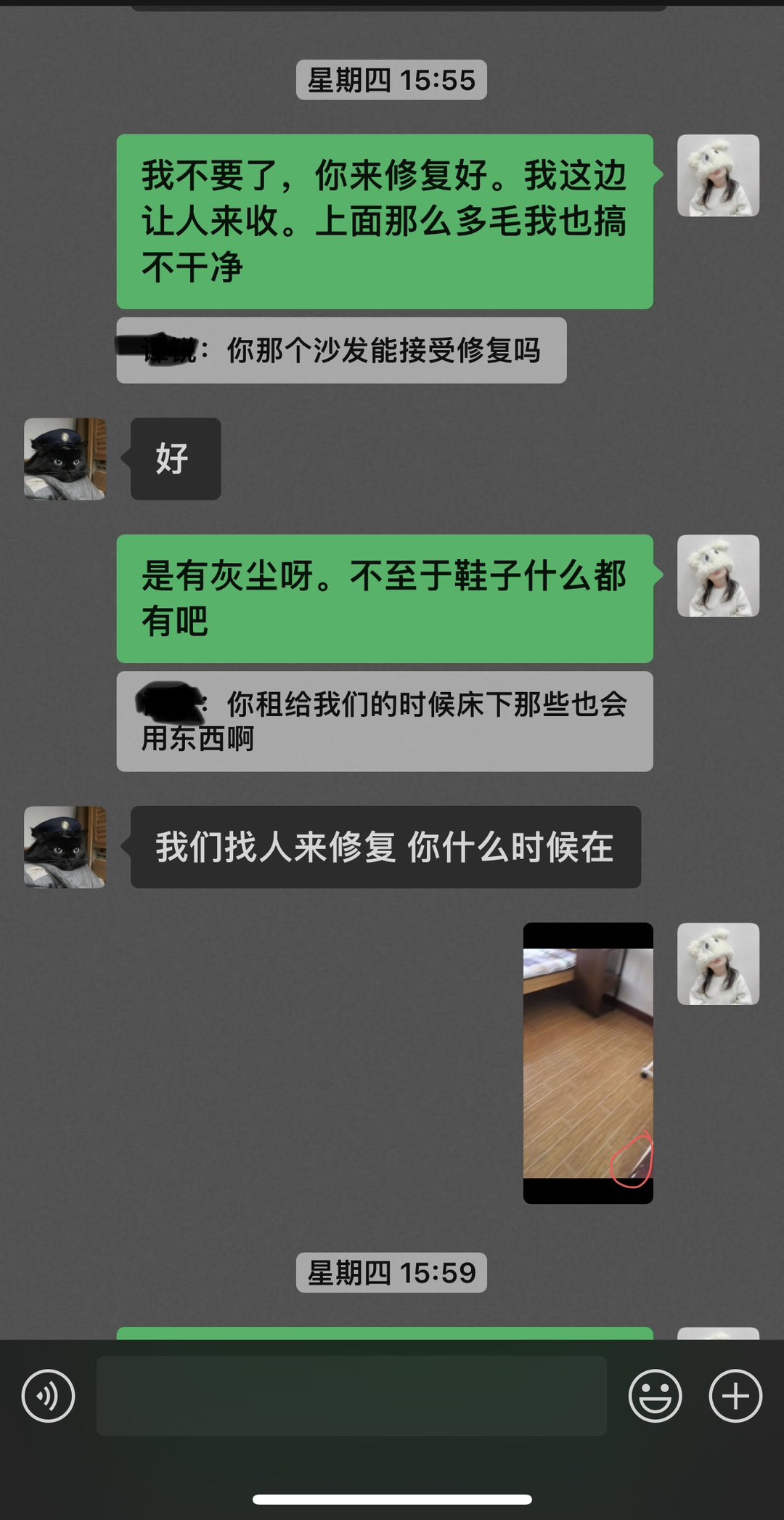
Task: Focus the message text field
Action: 351,1396
